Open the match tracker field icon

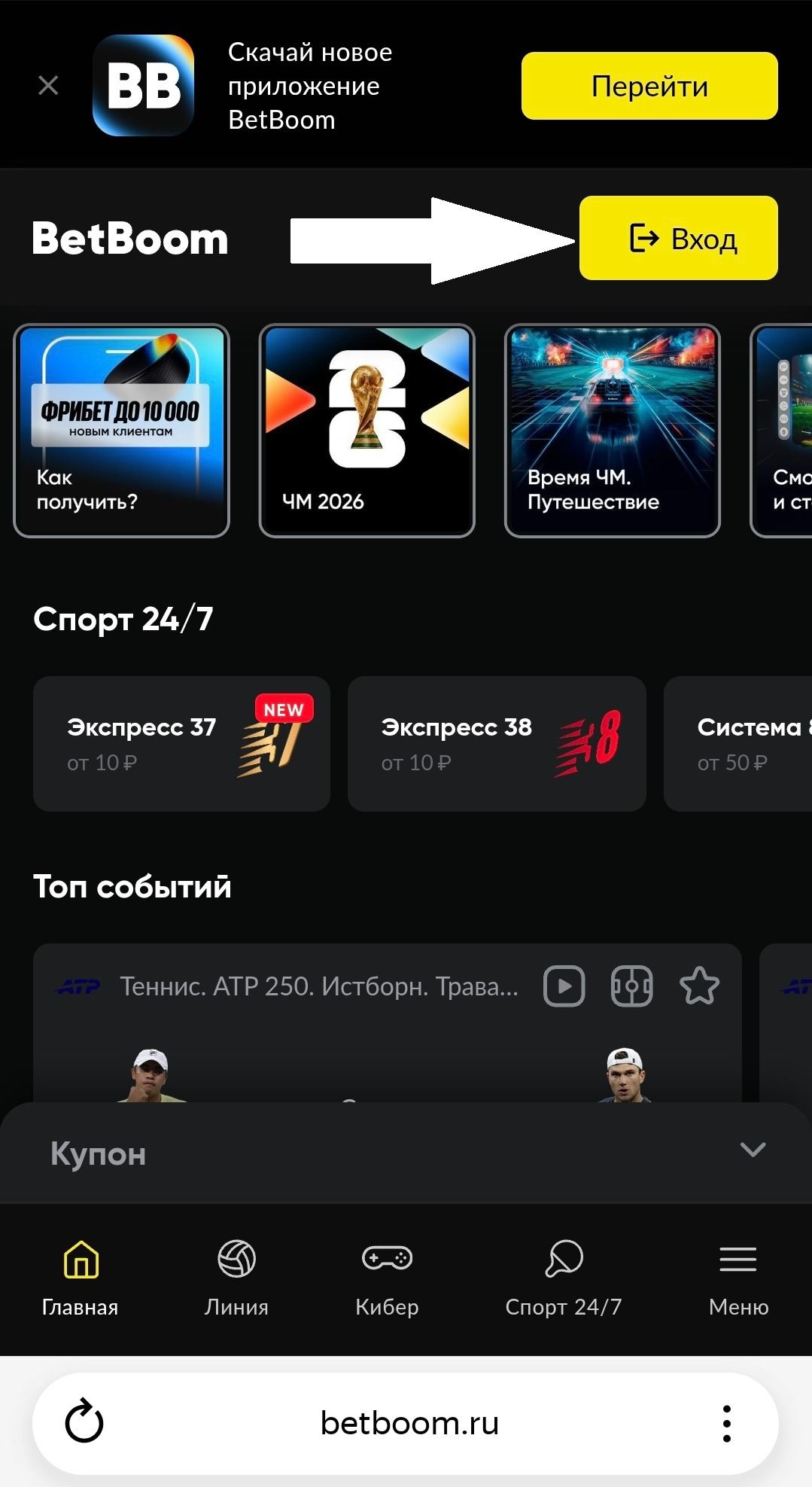pyautogui.click(x=631, y=986)
